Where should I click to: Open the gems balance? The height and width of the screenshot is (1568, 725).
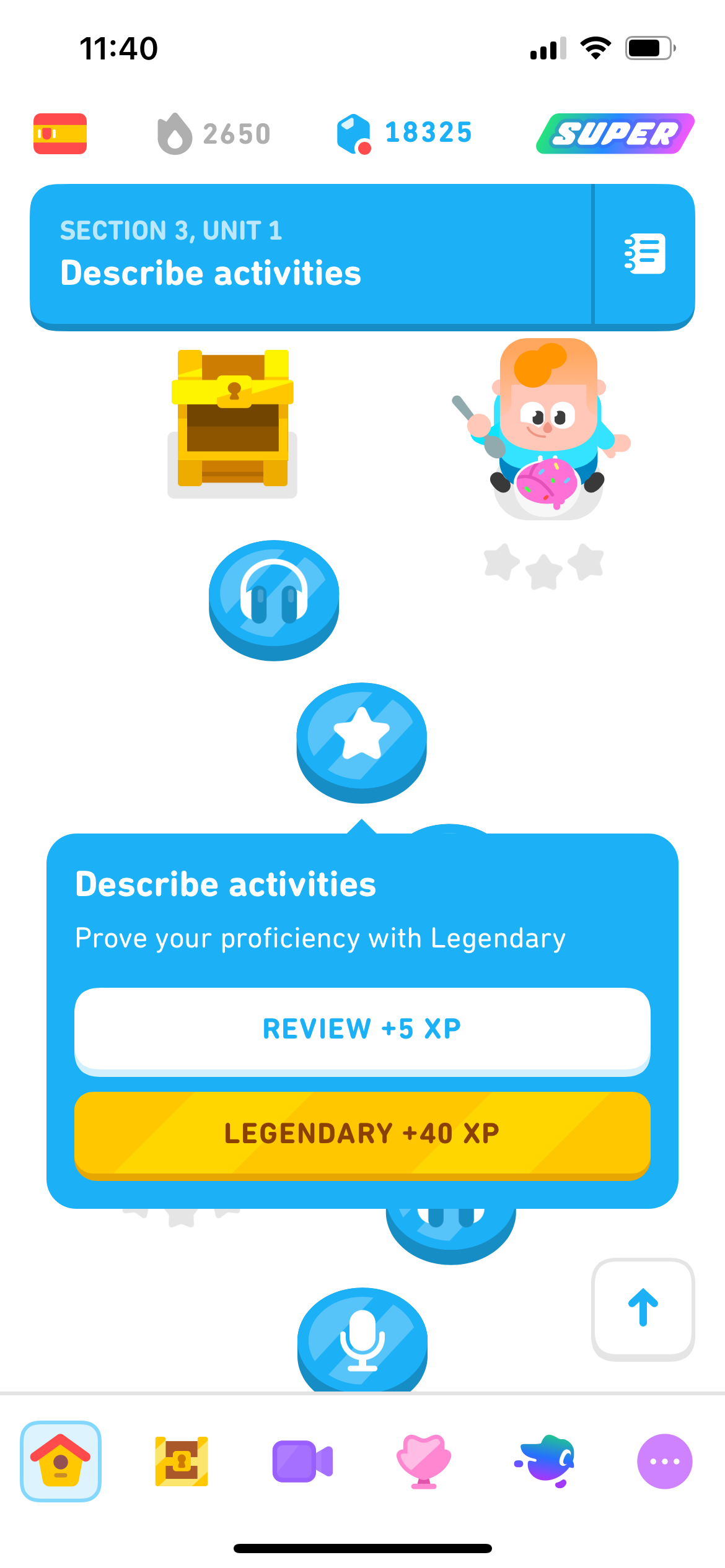[406, 132]
